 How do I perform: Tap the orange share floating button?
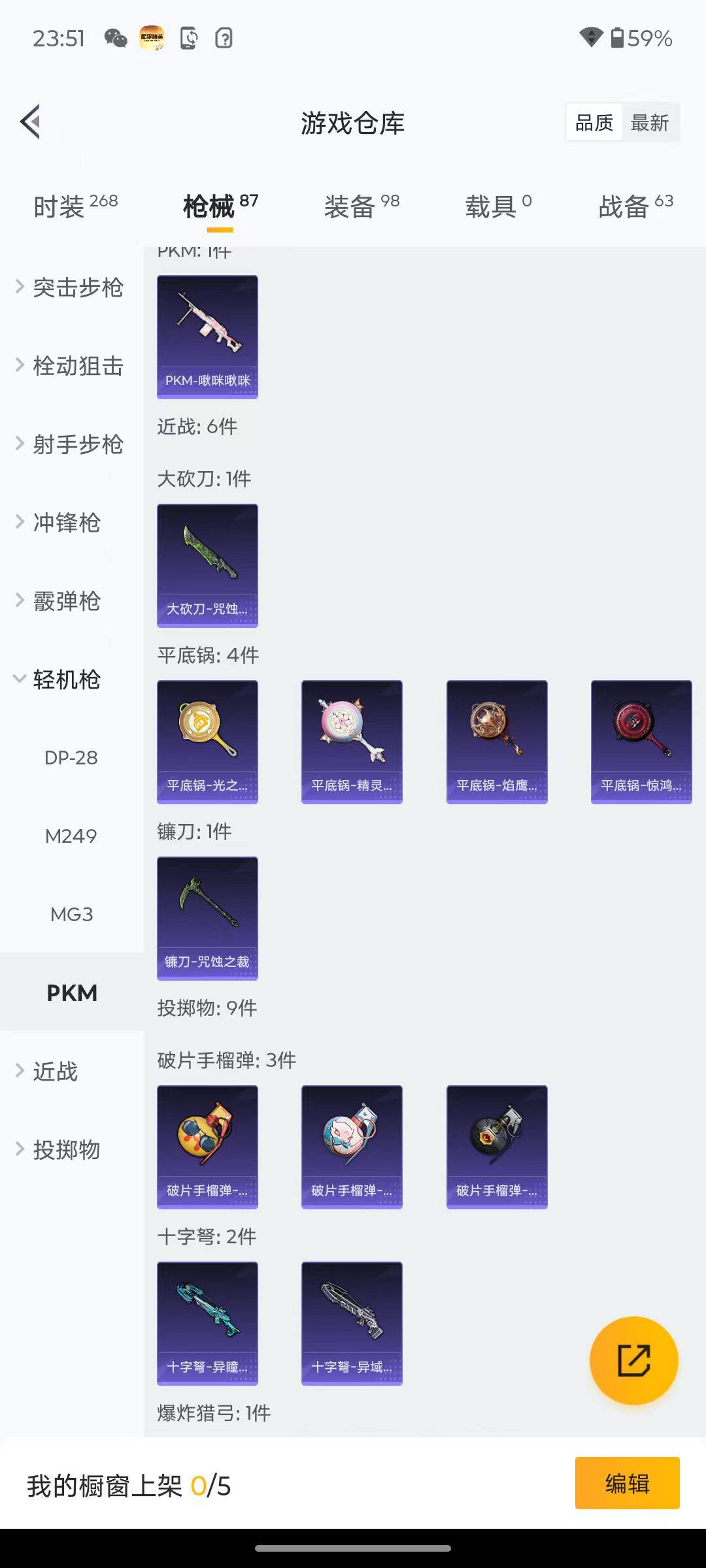[633, 1360]
